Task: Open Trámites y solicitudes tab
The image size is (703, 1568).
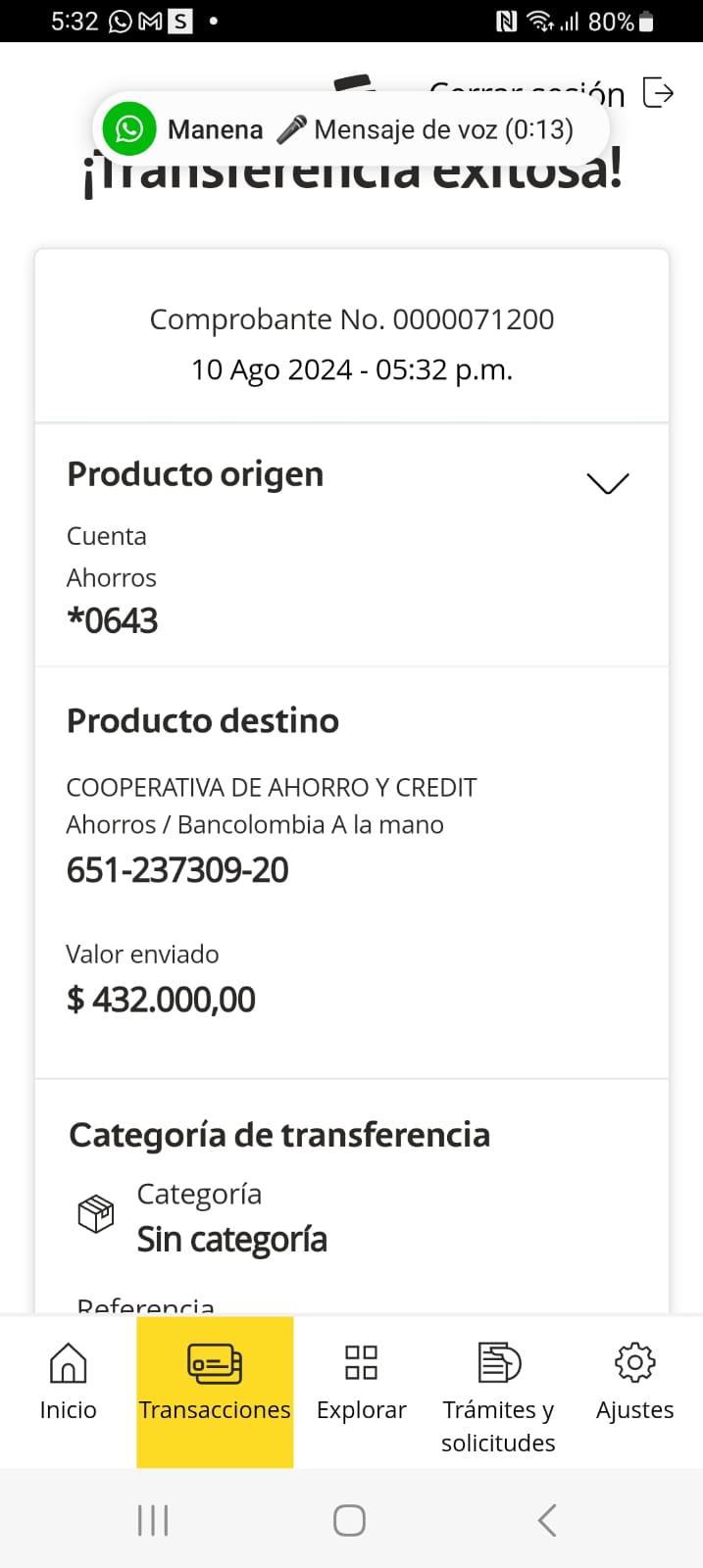Action: pyautogui.click(x=498, y=1392)
